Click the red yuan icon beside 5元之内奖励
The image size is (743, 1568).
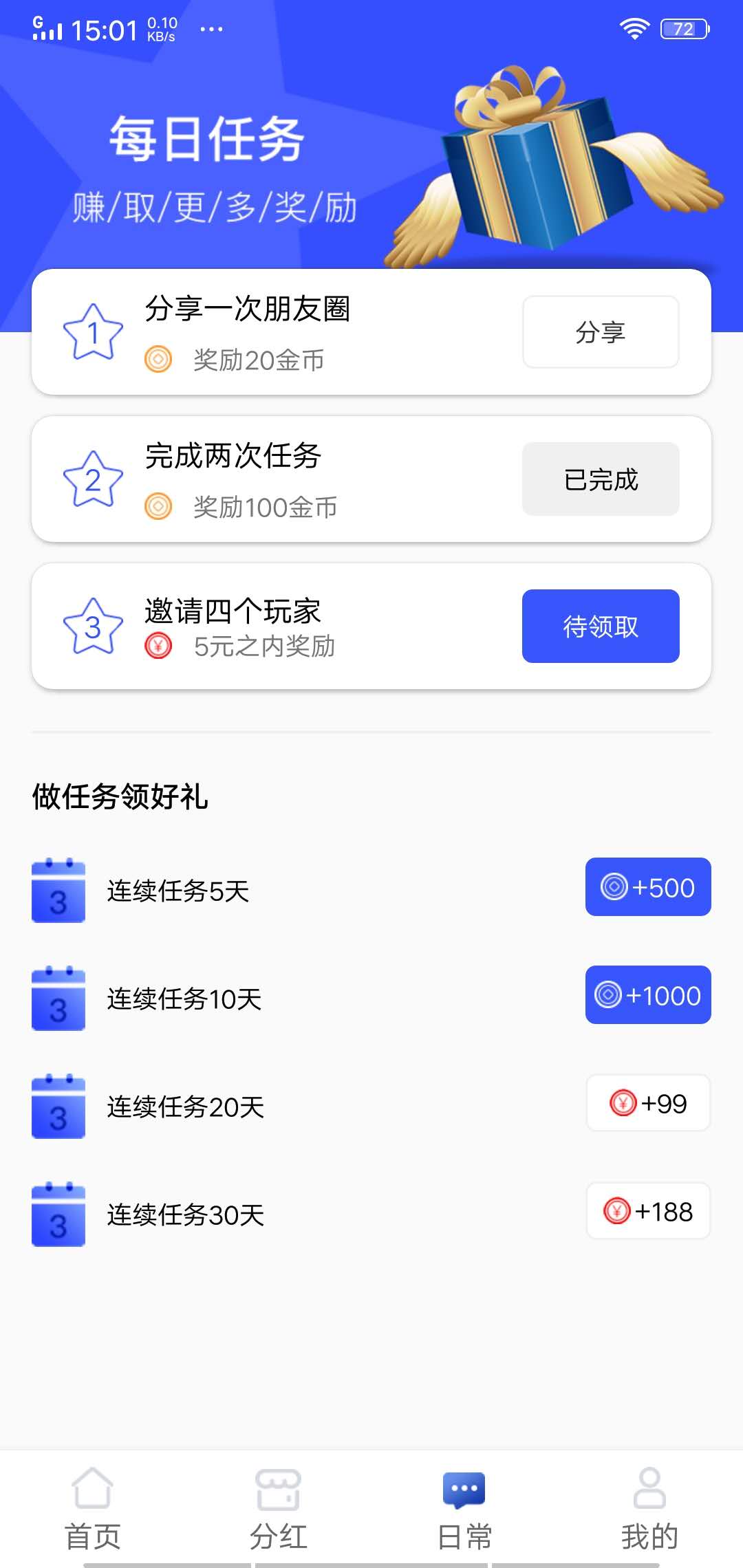tap(158, 646)
